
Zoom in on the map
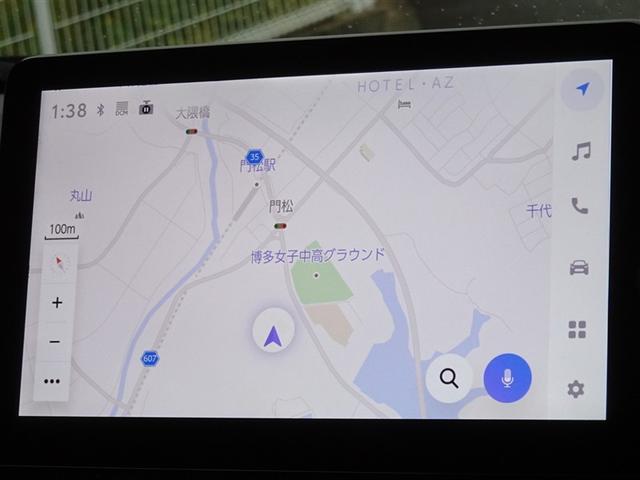57,302
